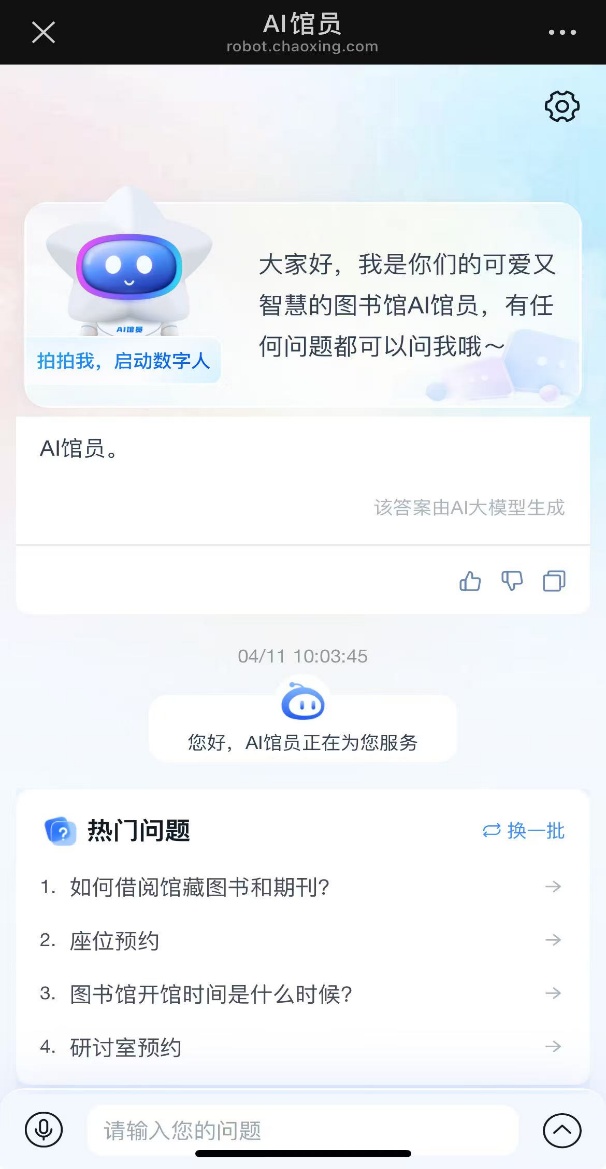Ask 图书馆开馆时间是什么时候?
This screenshot has width=606, height=1169.
tap(211, 994)
